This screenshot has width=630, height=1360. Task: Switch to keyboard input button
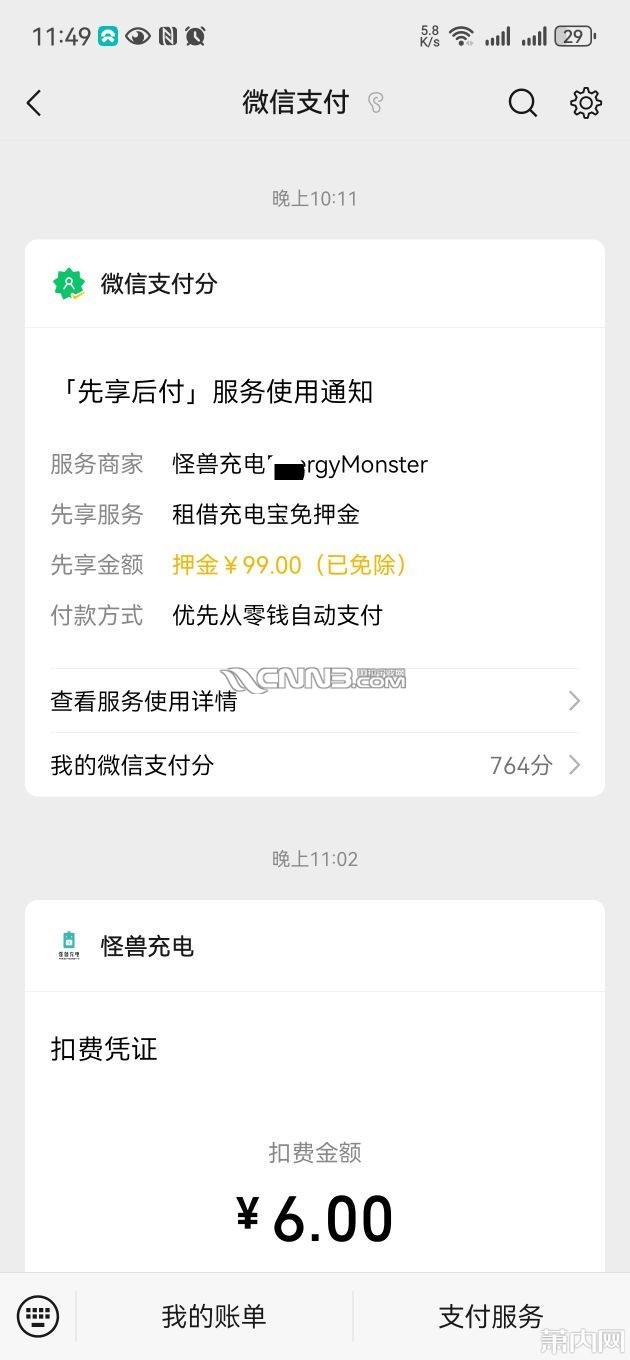point(38,1316)
